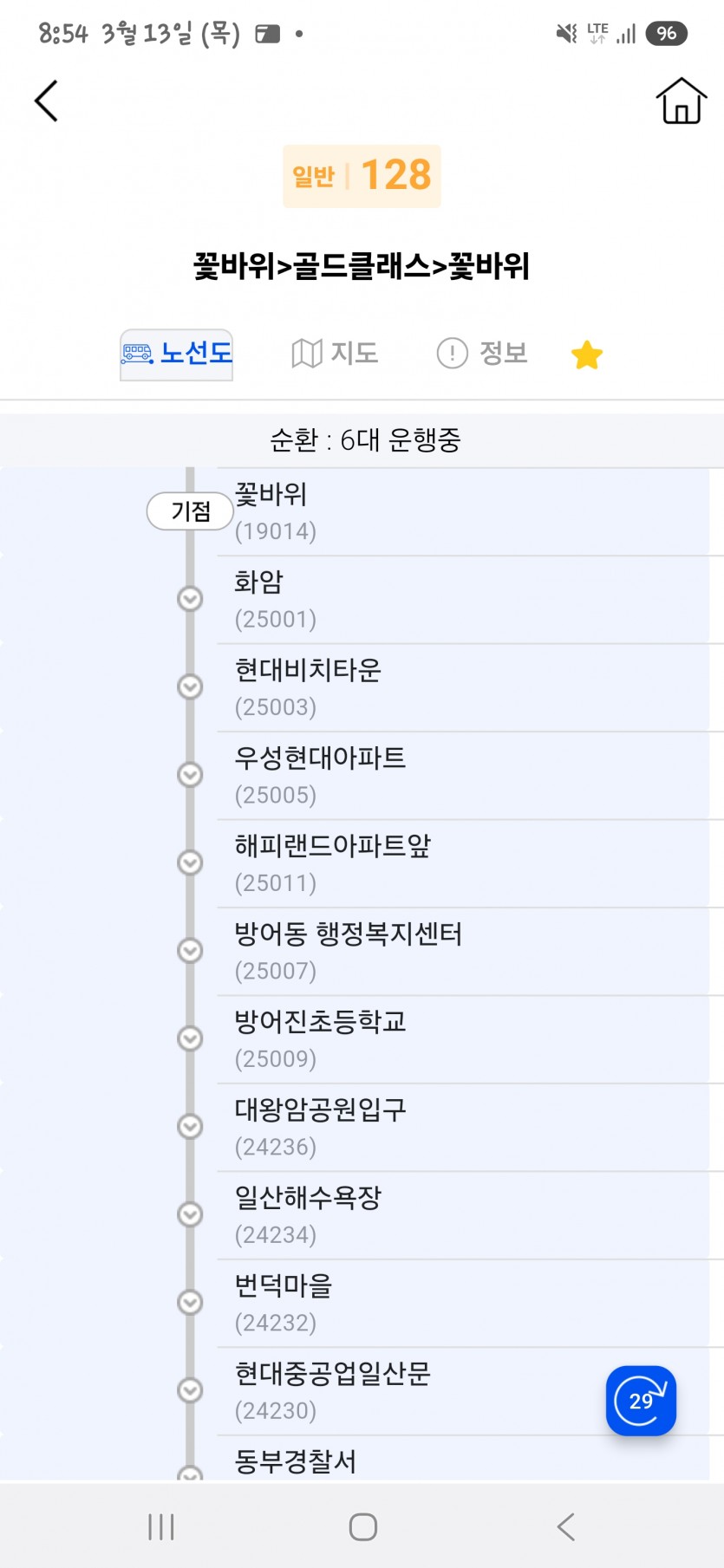This screenshot has width=724, height=1568.
Task: Open the 꽃바위 (19014) stop
Action: [470, 512]
